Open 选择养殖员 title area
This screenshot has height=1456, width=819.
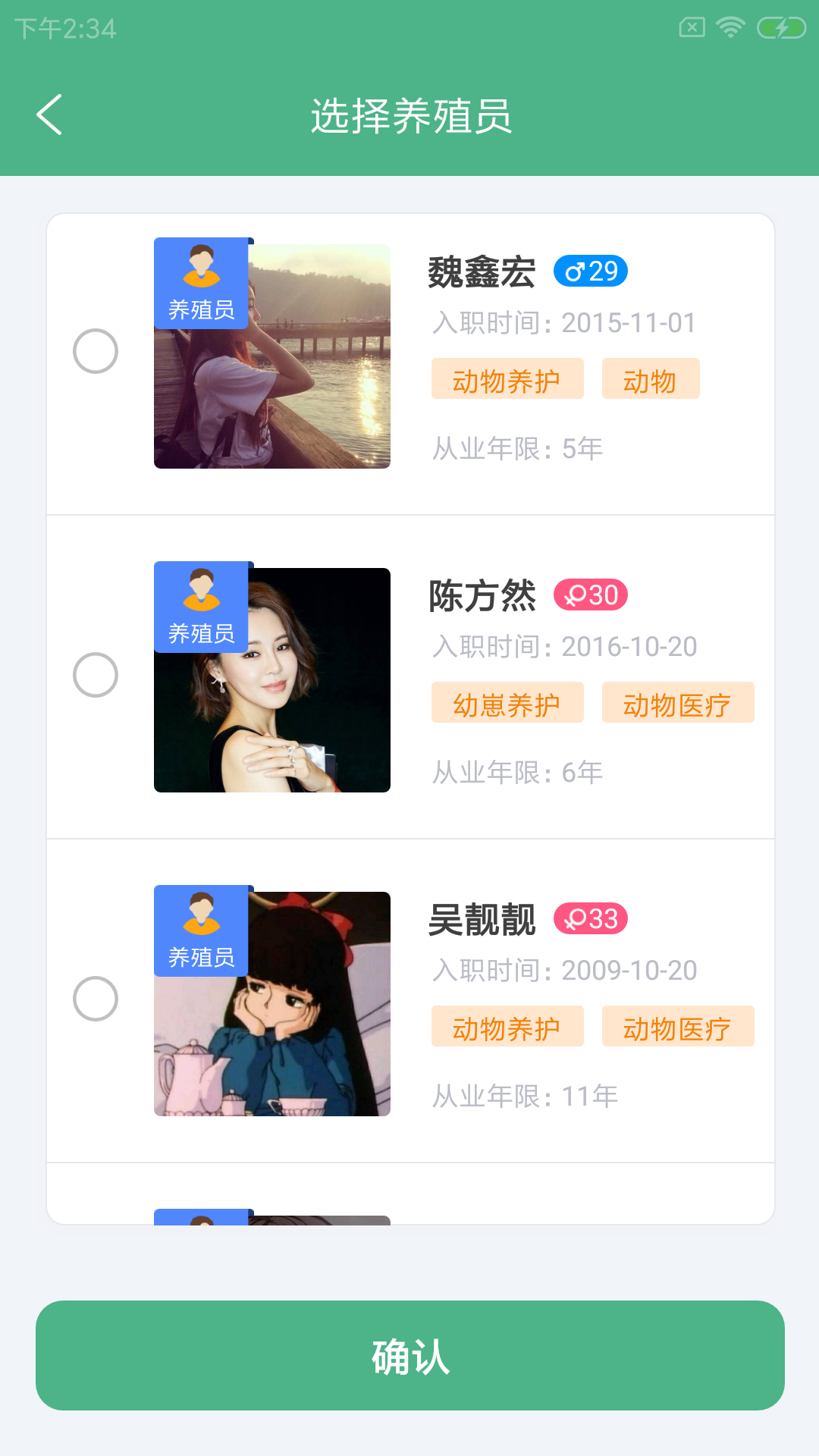[x=409, y=114]
